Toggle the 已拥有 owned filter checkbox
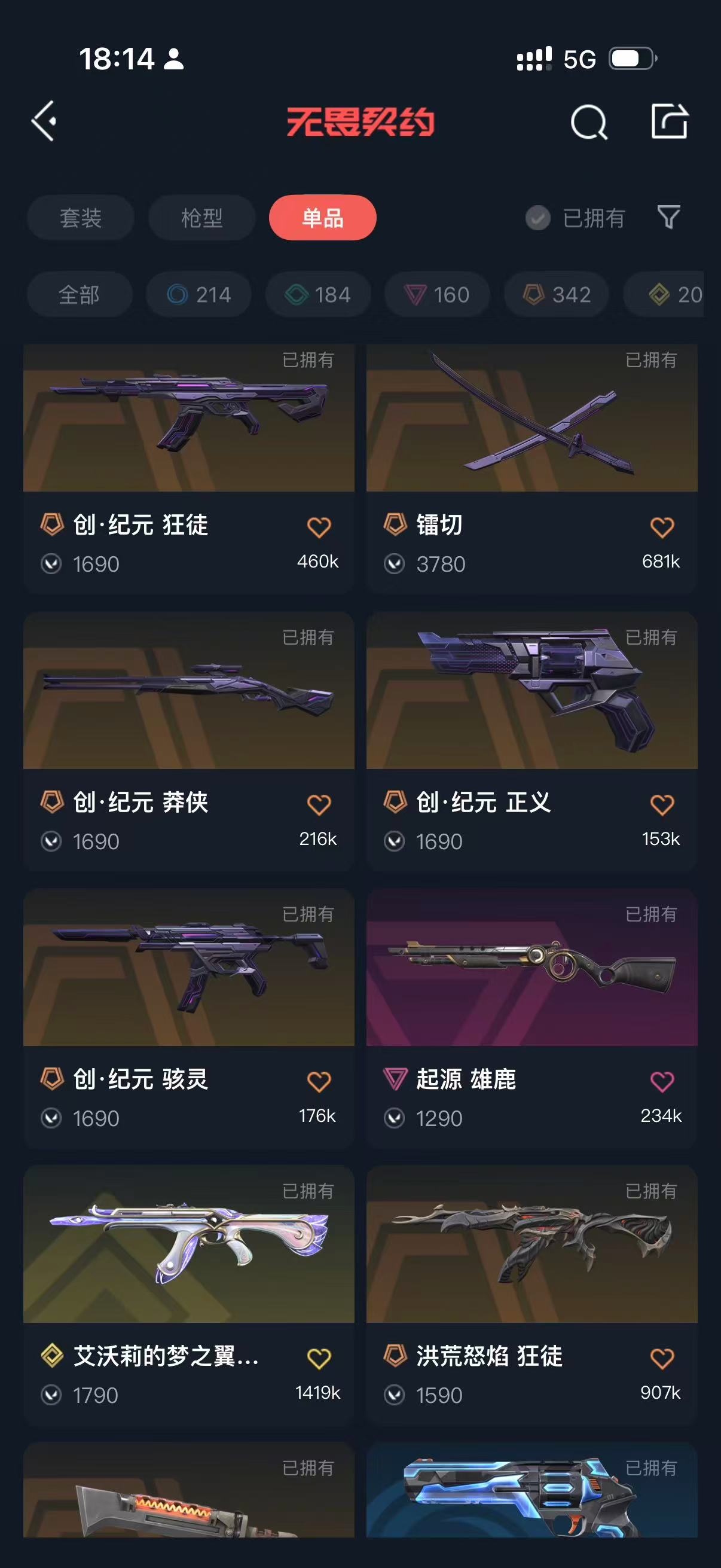This screenshot has width=721, height=1568. click(x=538, y=218)
